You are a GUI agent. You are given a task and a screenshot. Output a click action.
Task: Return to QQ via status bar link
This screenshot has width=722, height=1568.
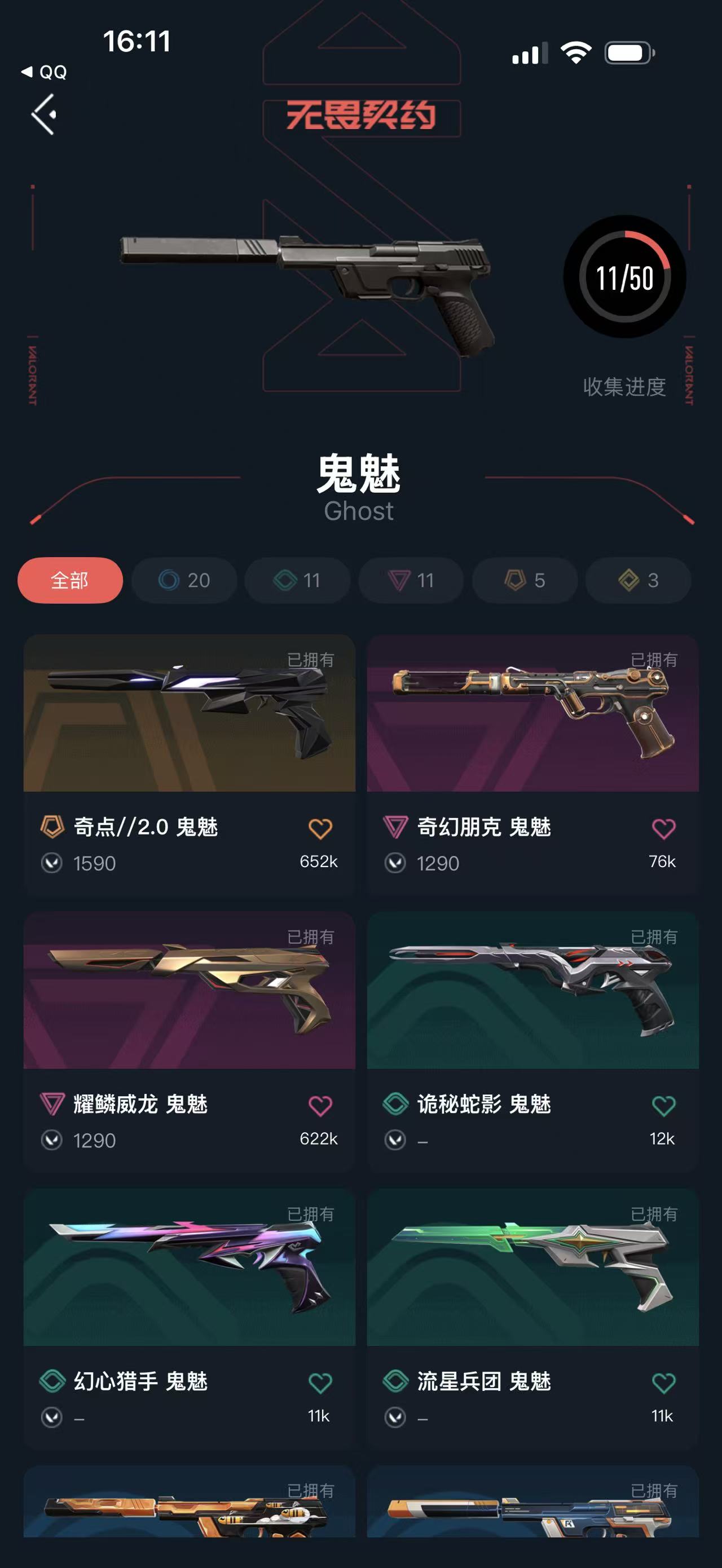pyautogui.click(x=44, y=72)
